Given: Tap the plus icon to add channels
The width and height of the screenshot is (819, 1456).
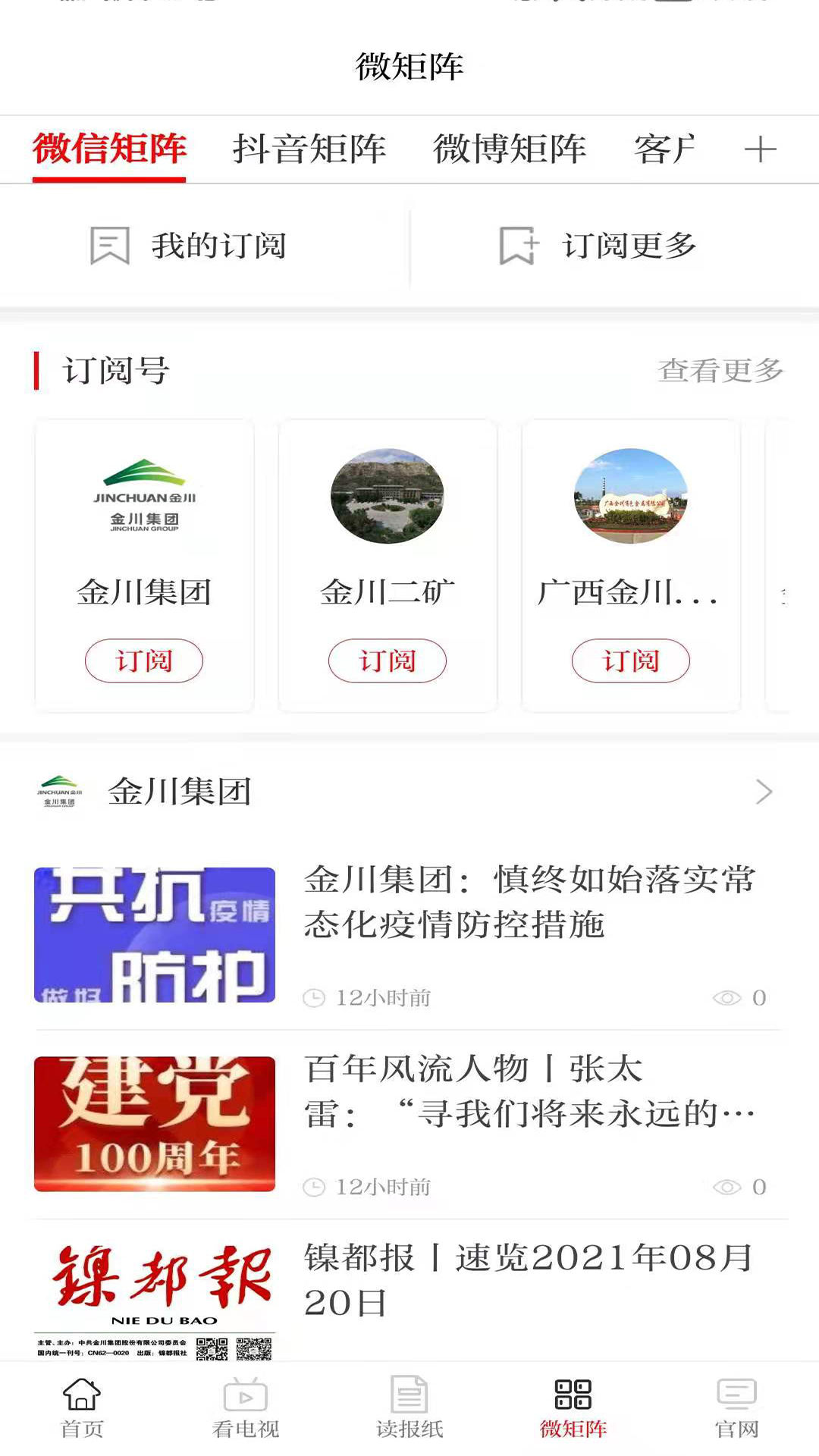Looking at the screenshot, I should [760, 149].
